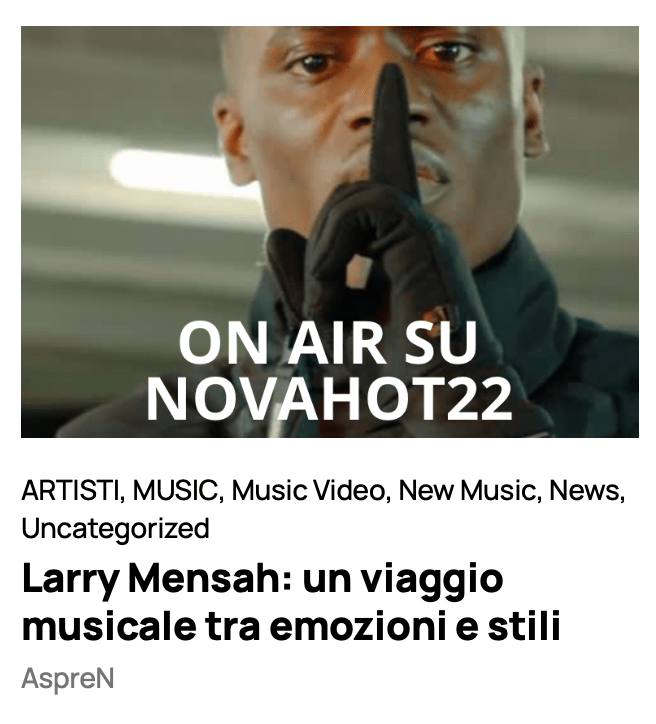Open the ON AIR SU NOVAHOT22 article image
656x724 pixels.
(x=329, y=232)
